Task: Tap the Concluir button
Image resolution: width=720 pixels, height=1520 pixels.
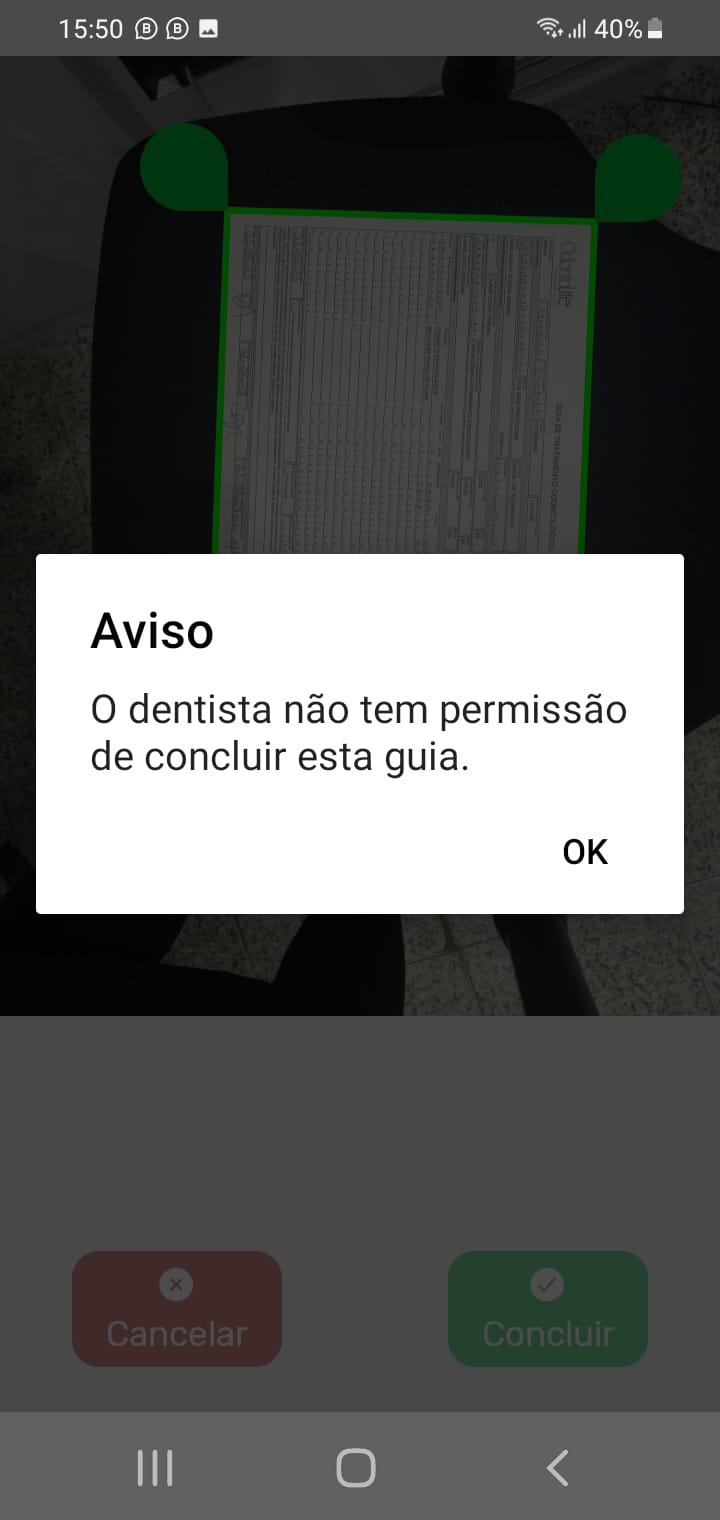Action: [548, 1309]
